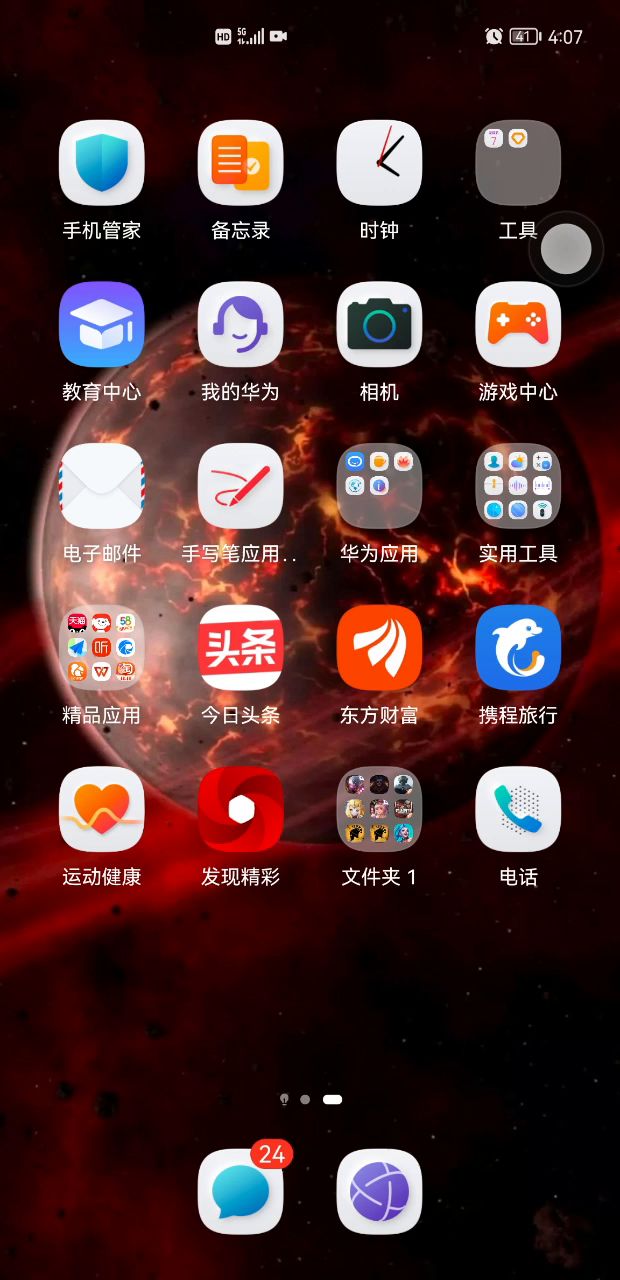Viewport: 620px width, 1280px height.
Task: Launch the 相机 camera
Action: pos(379,325)
